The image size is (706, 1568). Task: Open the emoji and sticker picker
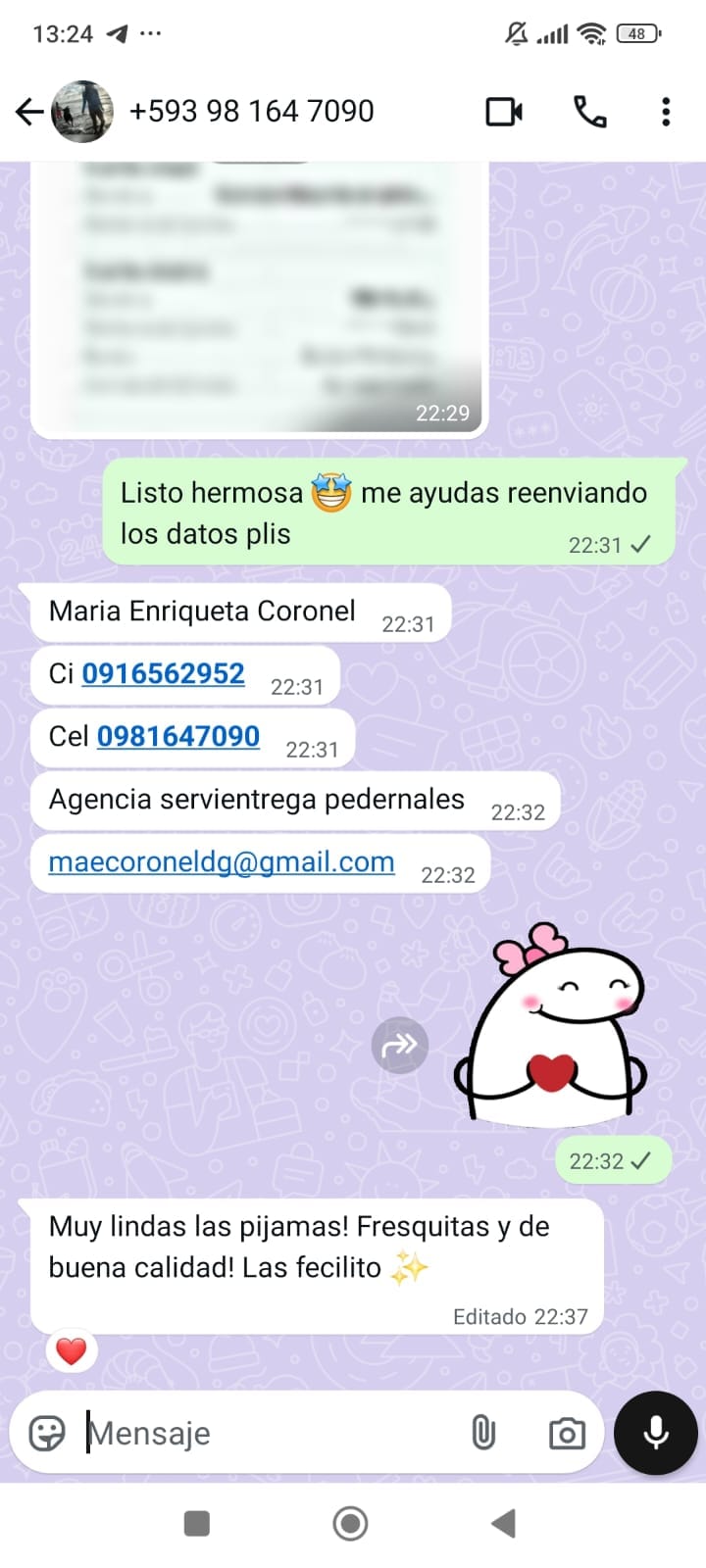click(x=47, y=1434)
